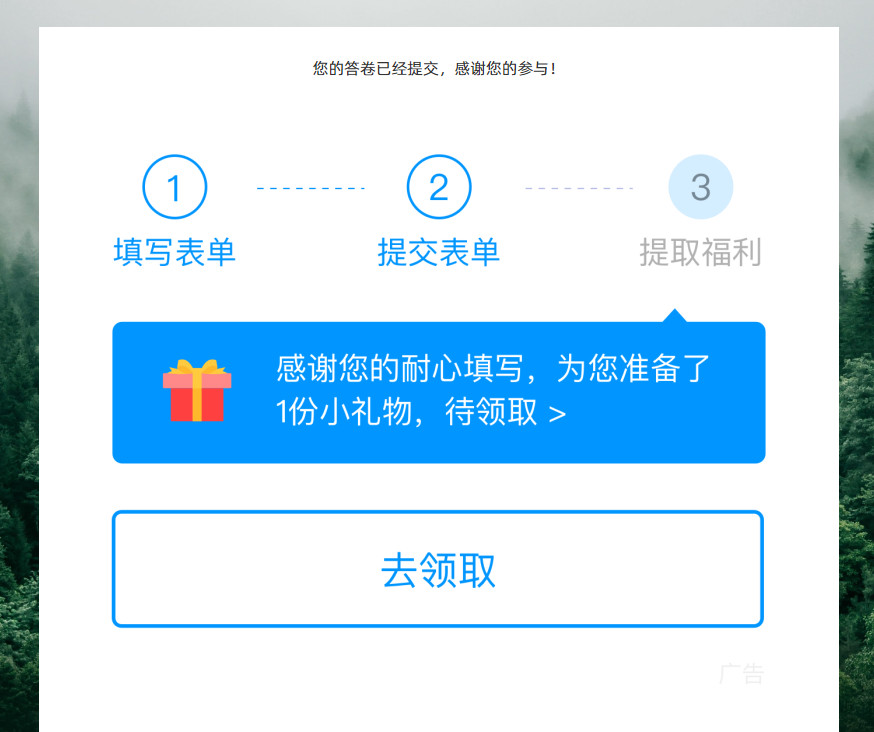The width and height of the screenshot is (874, 732).
Task: Open the blue gift banner 待领取
Action: (x=438, y=392)
